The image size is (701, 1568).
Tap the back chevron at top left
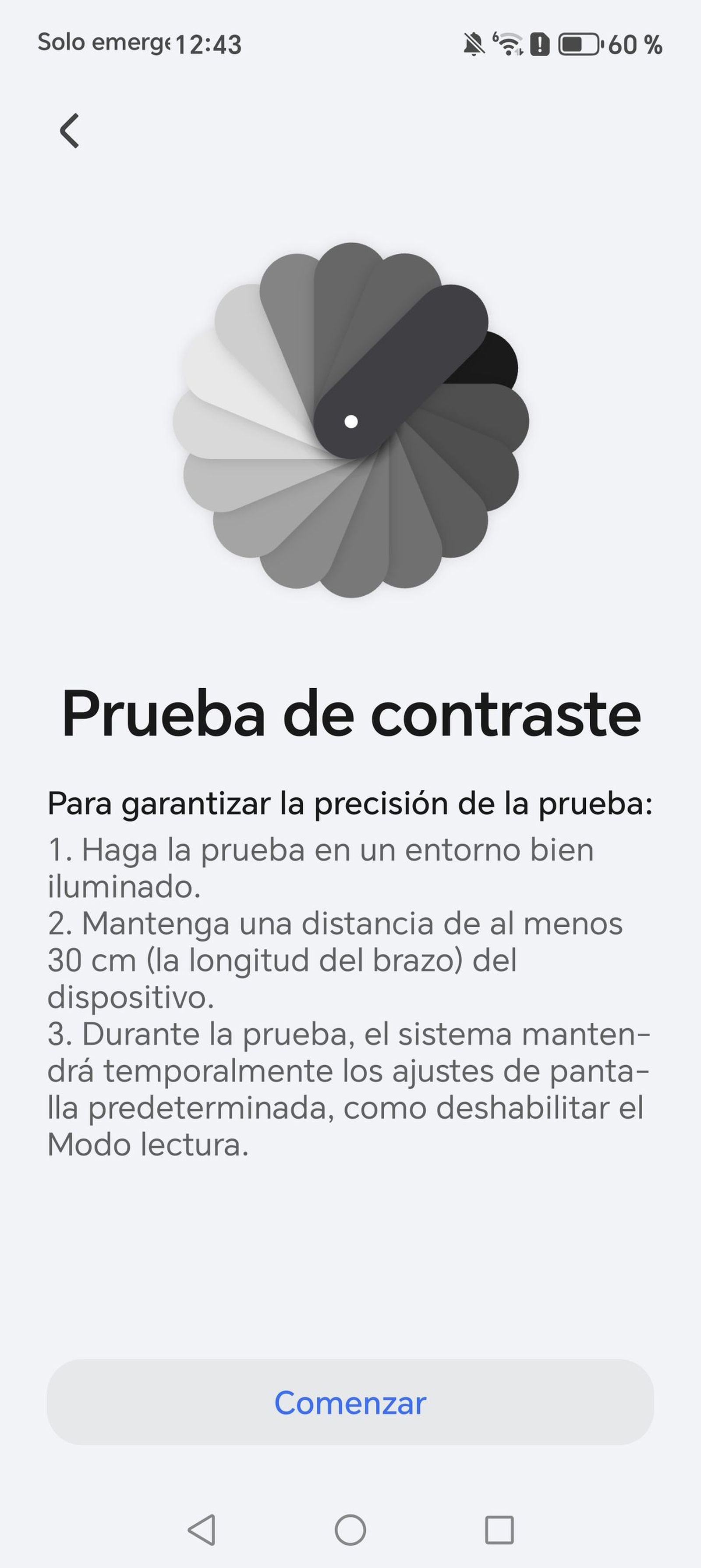(69, 131)
